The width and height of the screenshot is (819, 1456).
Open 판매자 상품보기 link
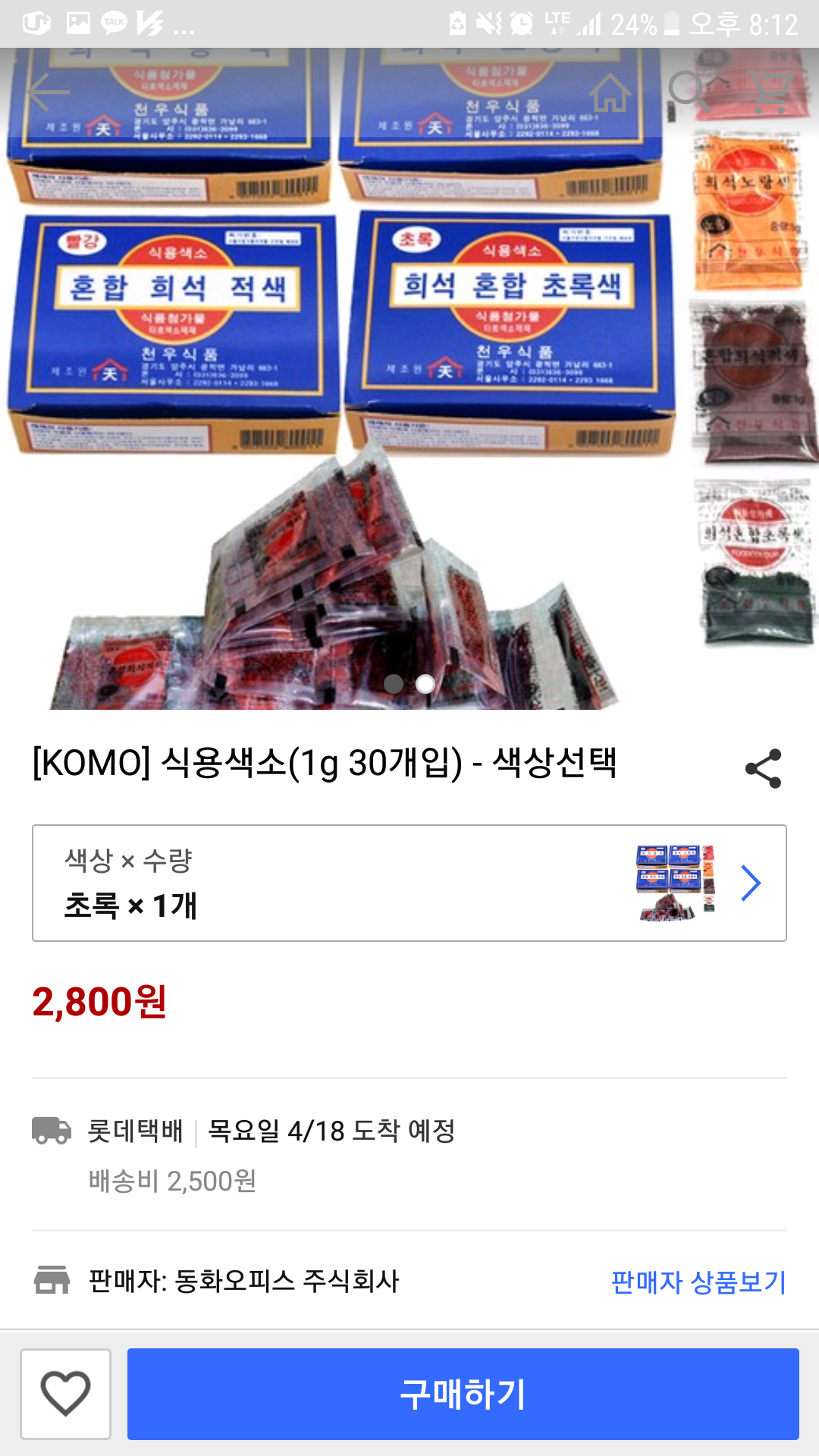pyautogui.click(x=698, y=1282)
